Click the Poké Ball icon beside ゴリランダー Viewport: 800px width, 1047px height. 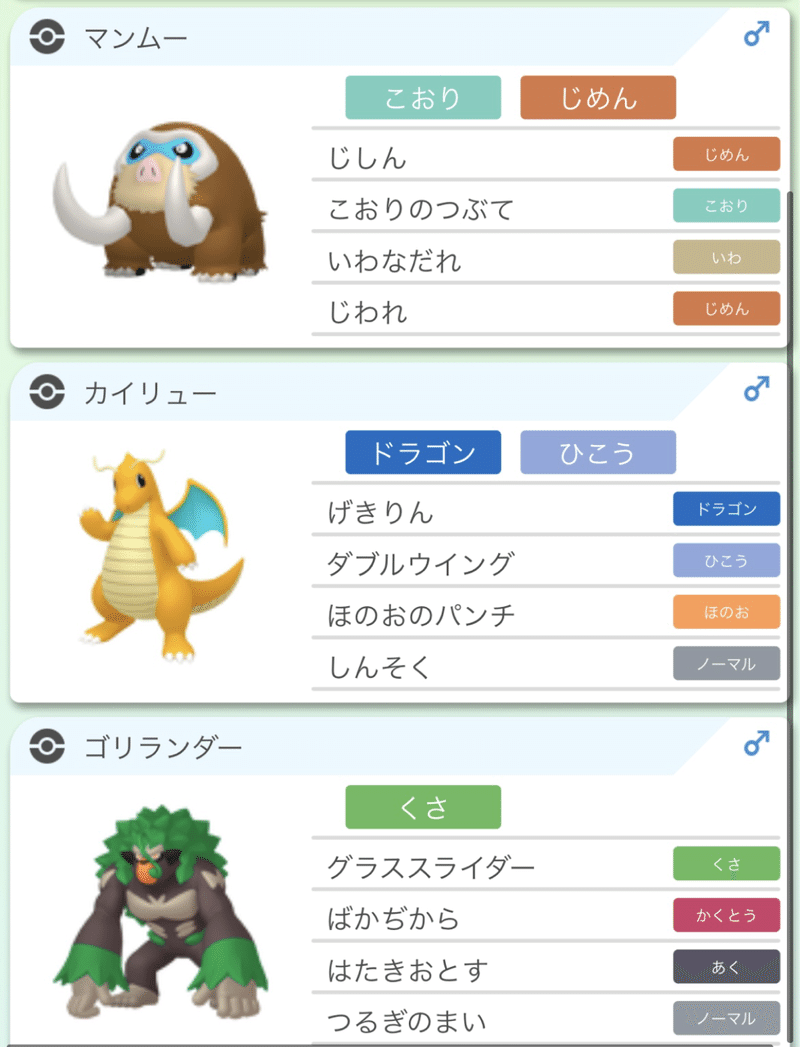coord(47,746)
